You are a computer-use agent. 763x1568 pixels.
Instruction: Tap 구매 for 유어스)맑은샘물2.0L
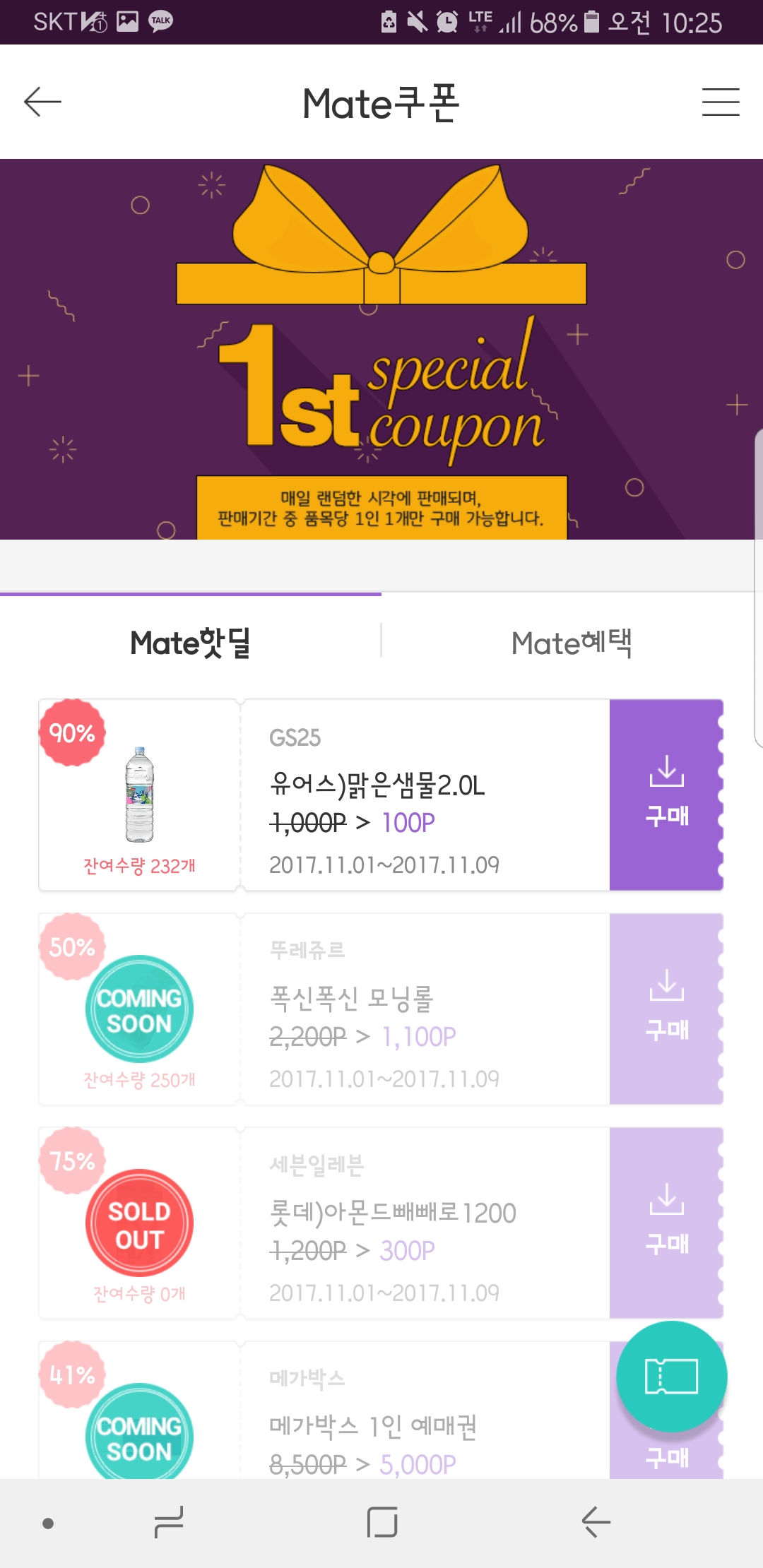coord(666,795)
